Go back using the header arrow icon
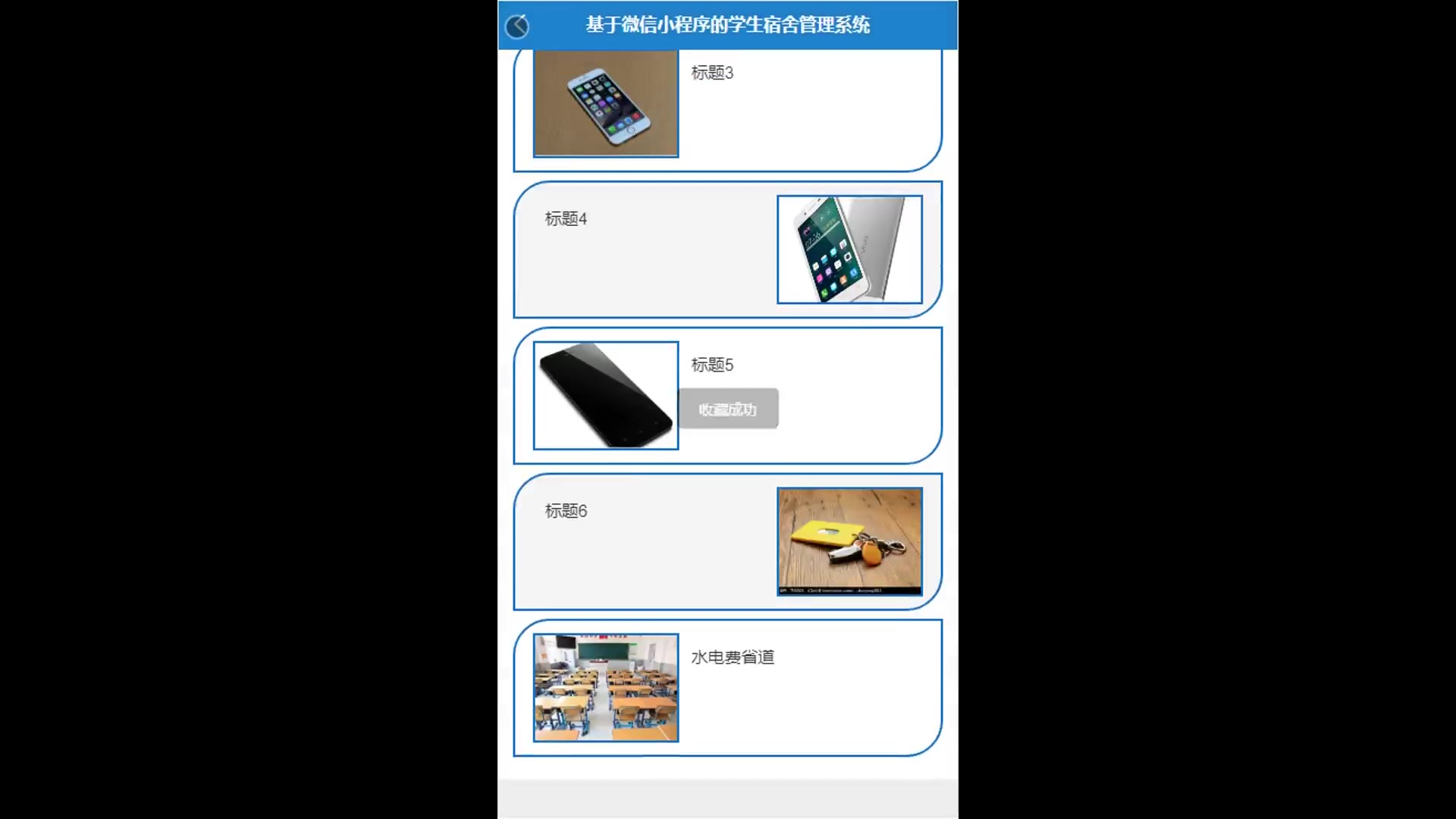The height and width of the screenshot is (819, 1456). pos(517,27)
